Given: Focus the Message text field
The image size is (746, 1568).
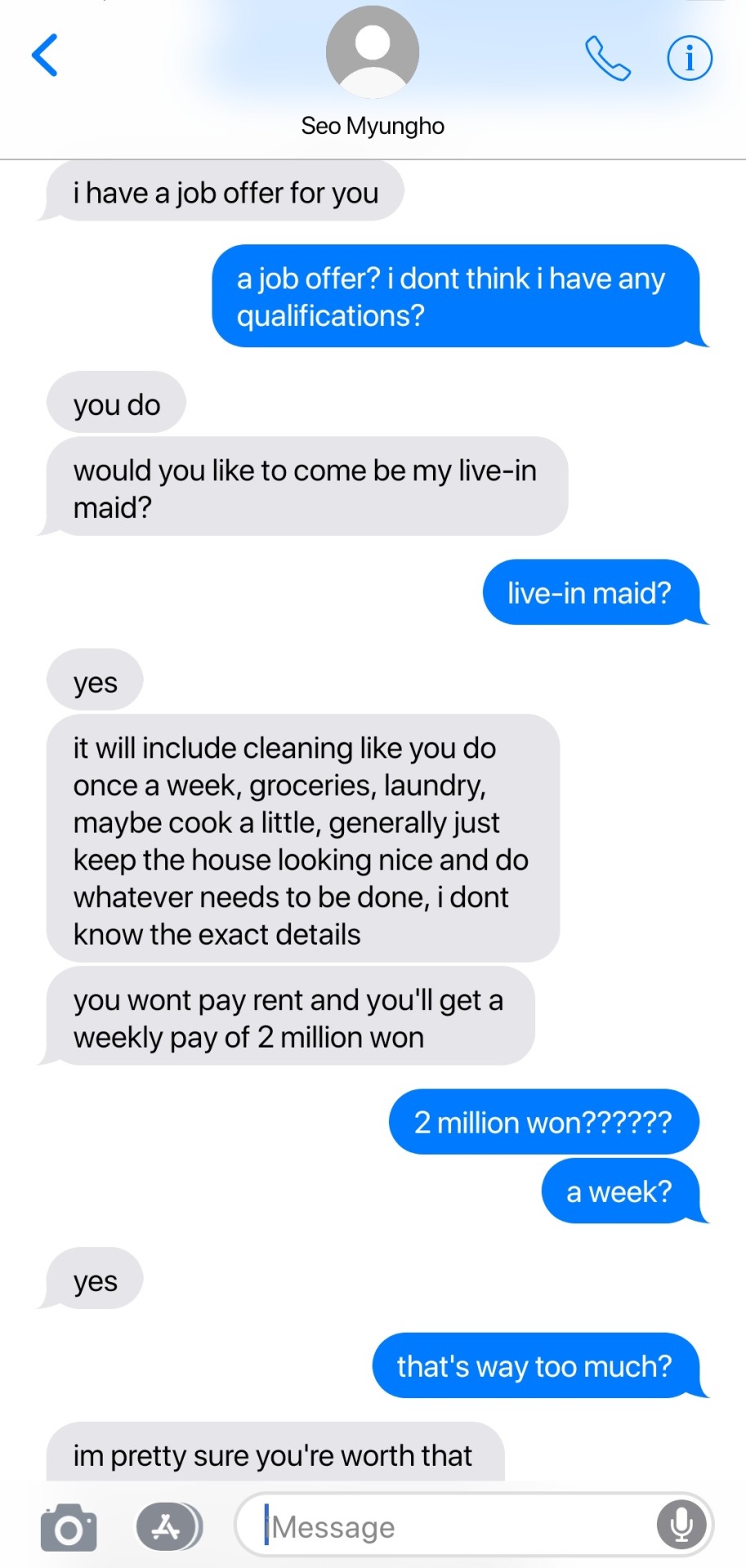Looking at the screenshot, I should click(x=458, y=1526).
